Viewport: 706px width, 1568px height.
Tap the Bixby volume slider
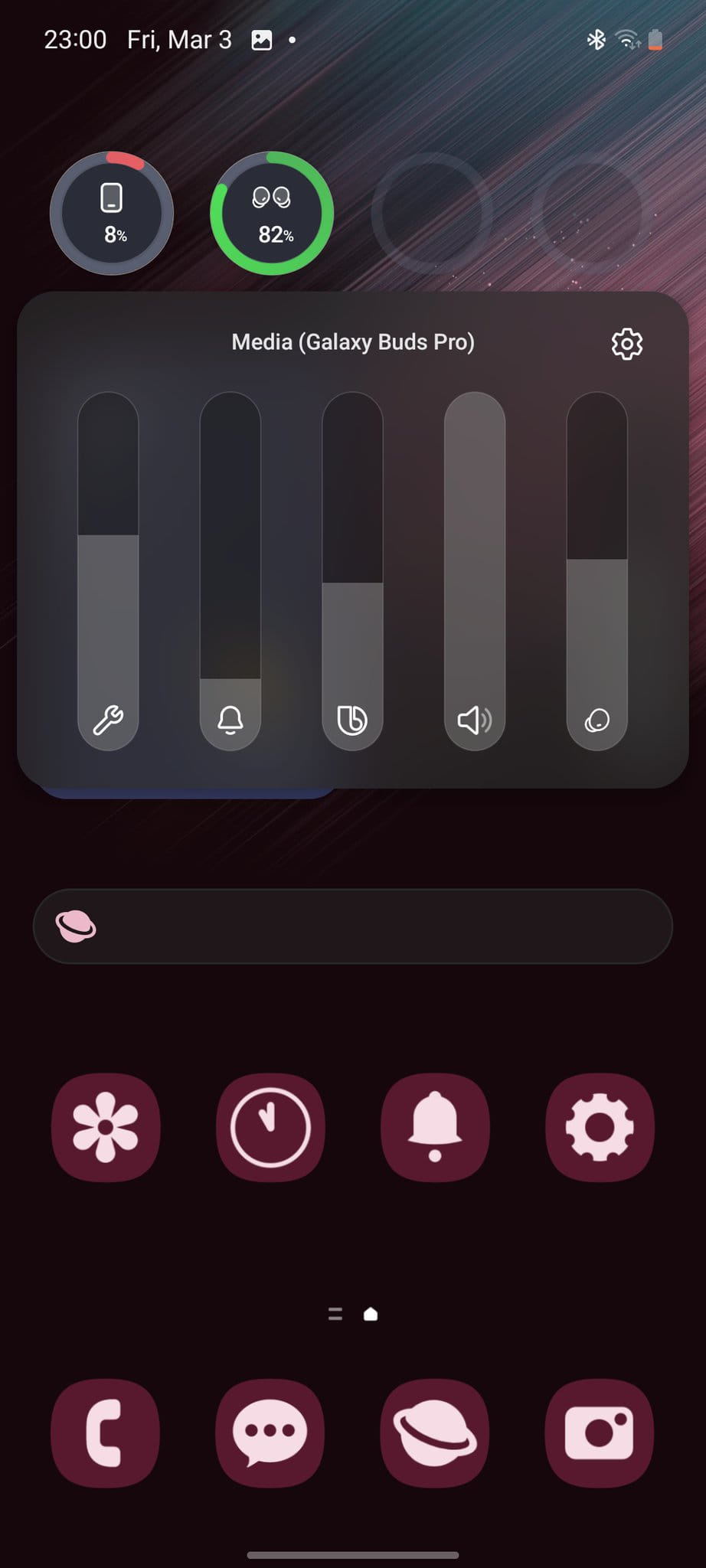[x=352, y=570]
